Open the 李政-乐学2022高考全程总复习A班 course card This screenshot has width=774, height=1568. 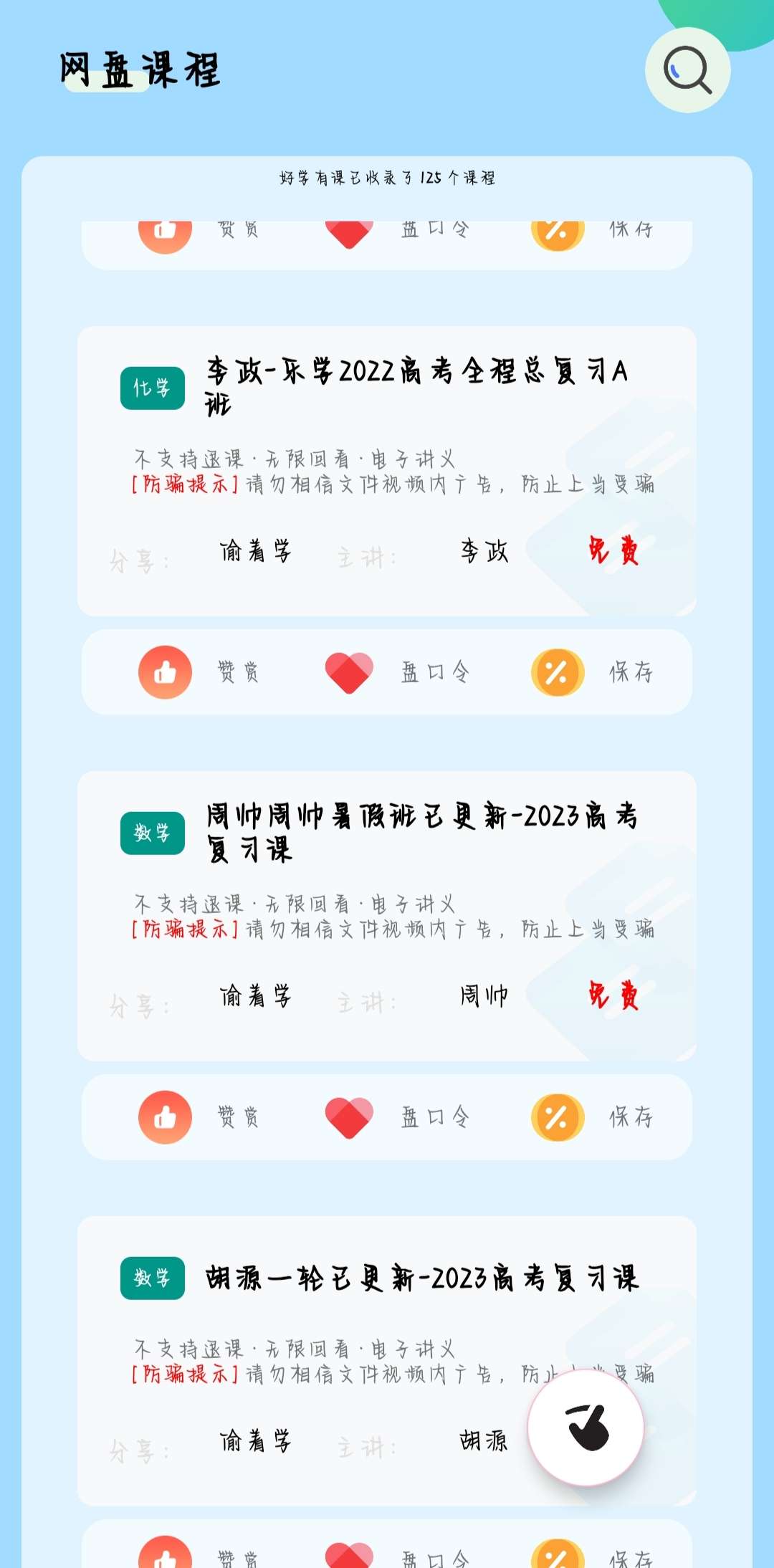point(387,471)
